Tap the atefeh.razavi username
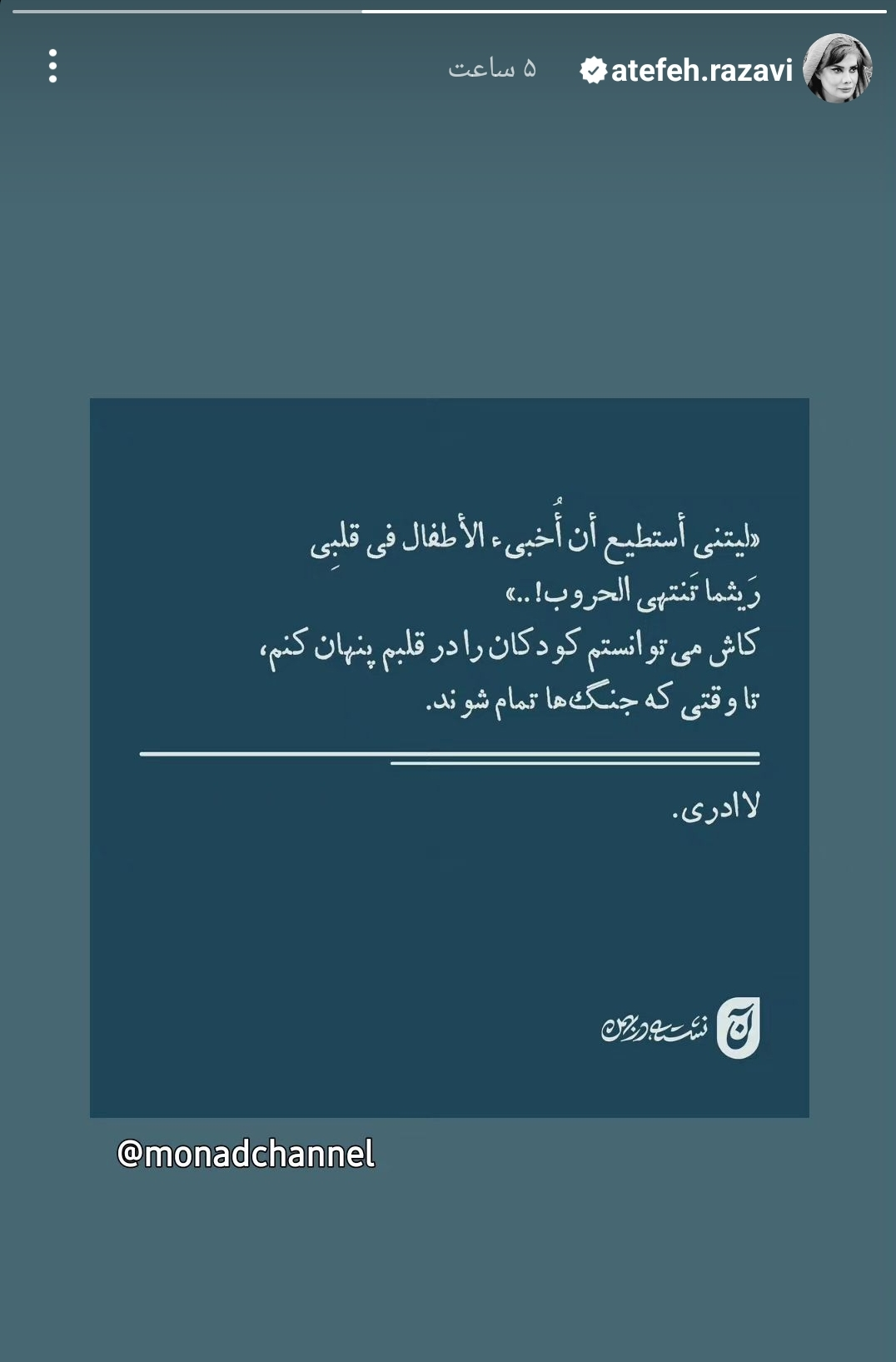 701,71
